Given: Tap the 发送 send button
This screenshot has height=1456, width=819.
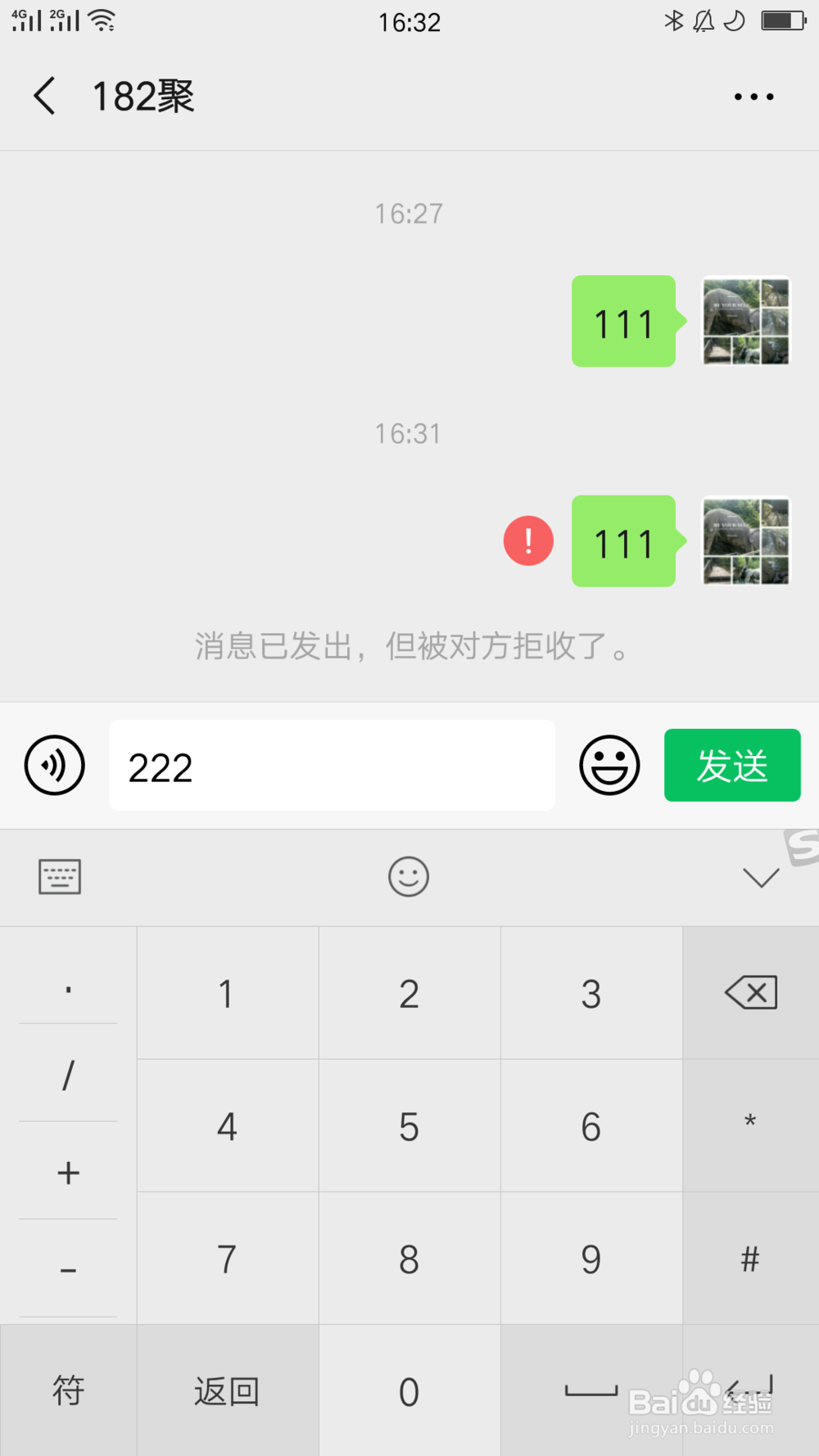Looking at the screenshot, I should click(732, 765).
